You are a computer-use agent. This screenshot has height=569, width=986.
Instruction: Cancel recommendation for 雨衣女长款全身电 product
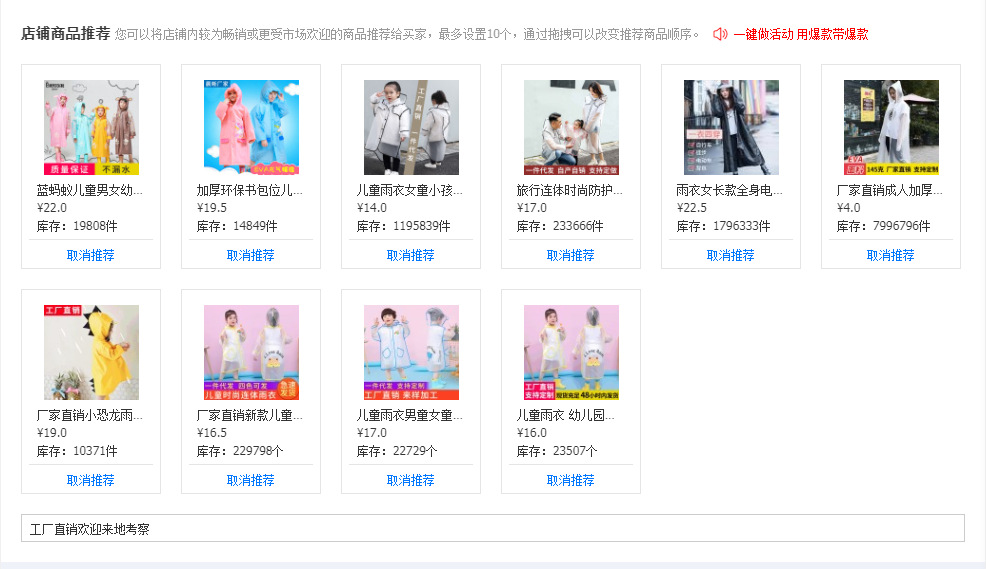pyautogui.click(x=731, y=255)
